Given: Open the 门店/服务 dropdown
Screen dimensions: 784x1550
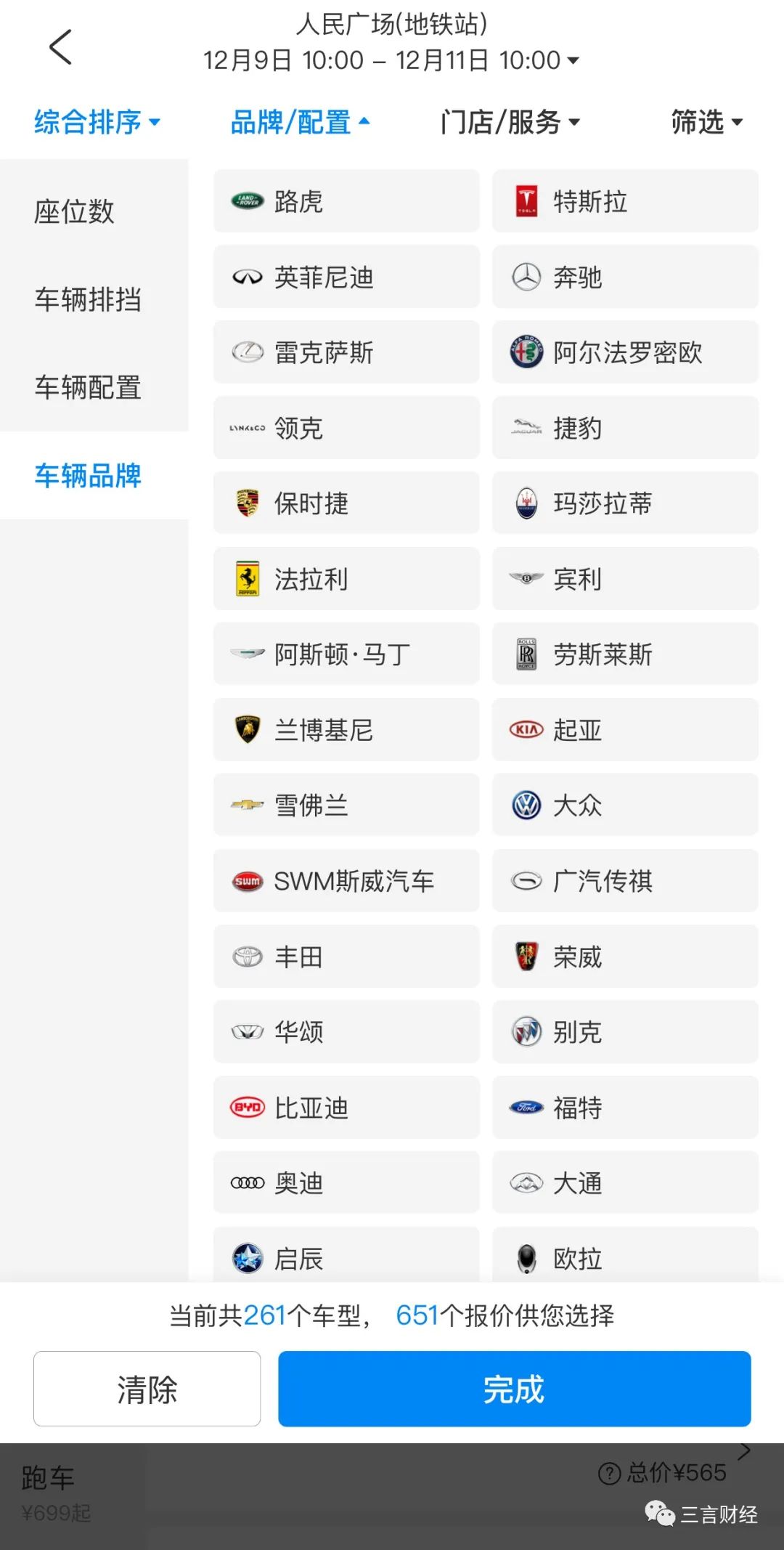Looking at the screenshot, I should [510, 122].
